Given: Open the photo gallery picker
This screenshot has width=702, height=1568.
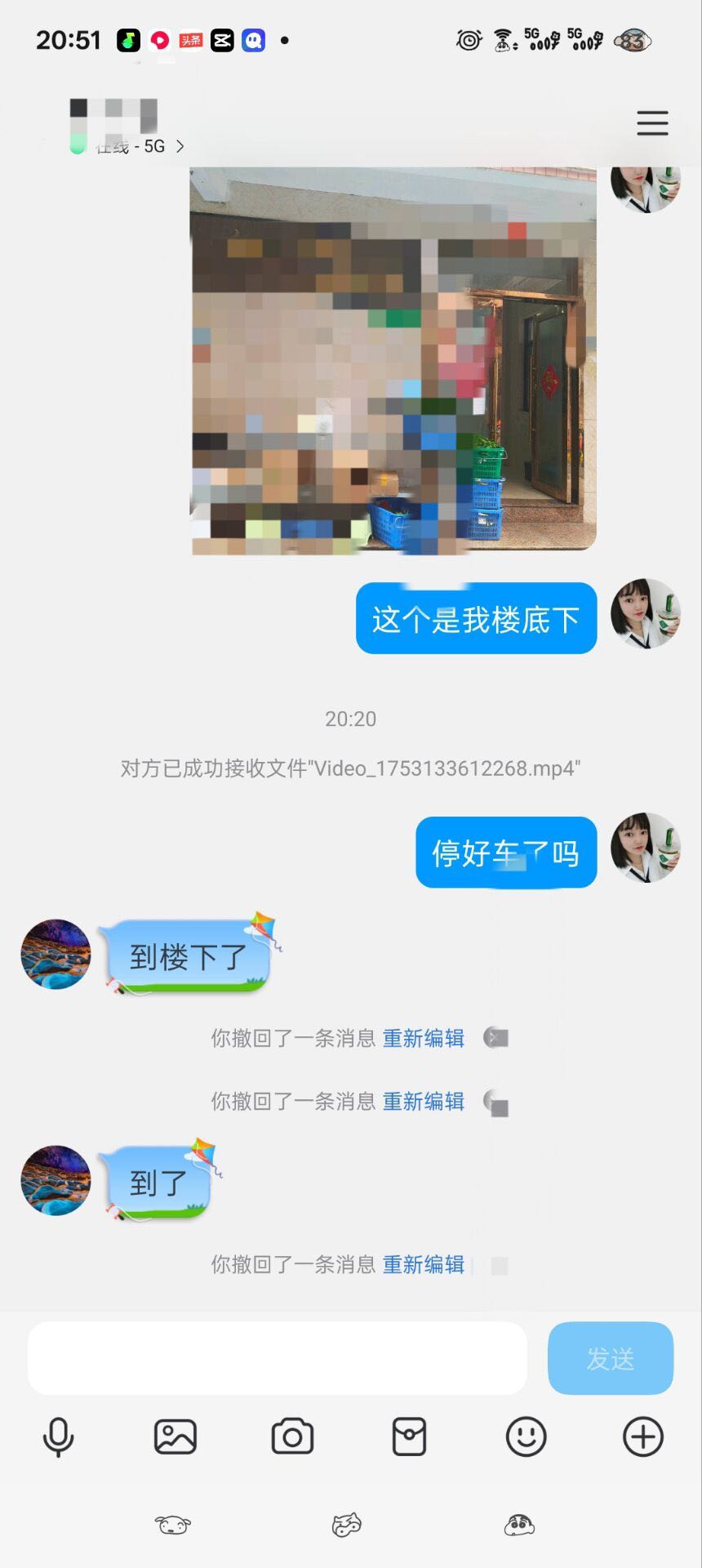Looking at the screenshot, I should (175, 1437).
